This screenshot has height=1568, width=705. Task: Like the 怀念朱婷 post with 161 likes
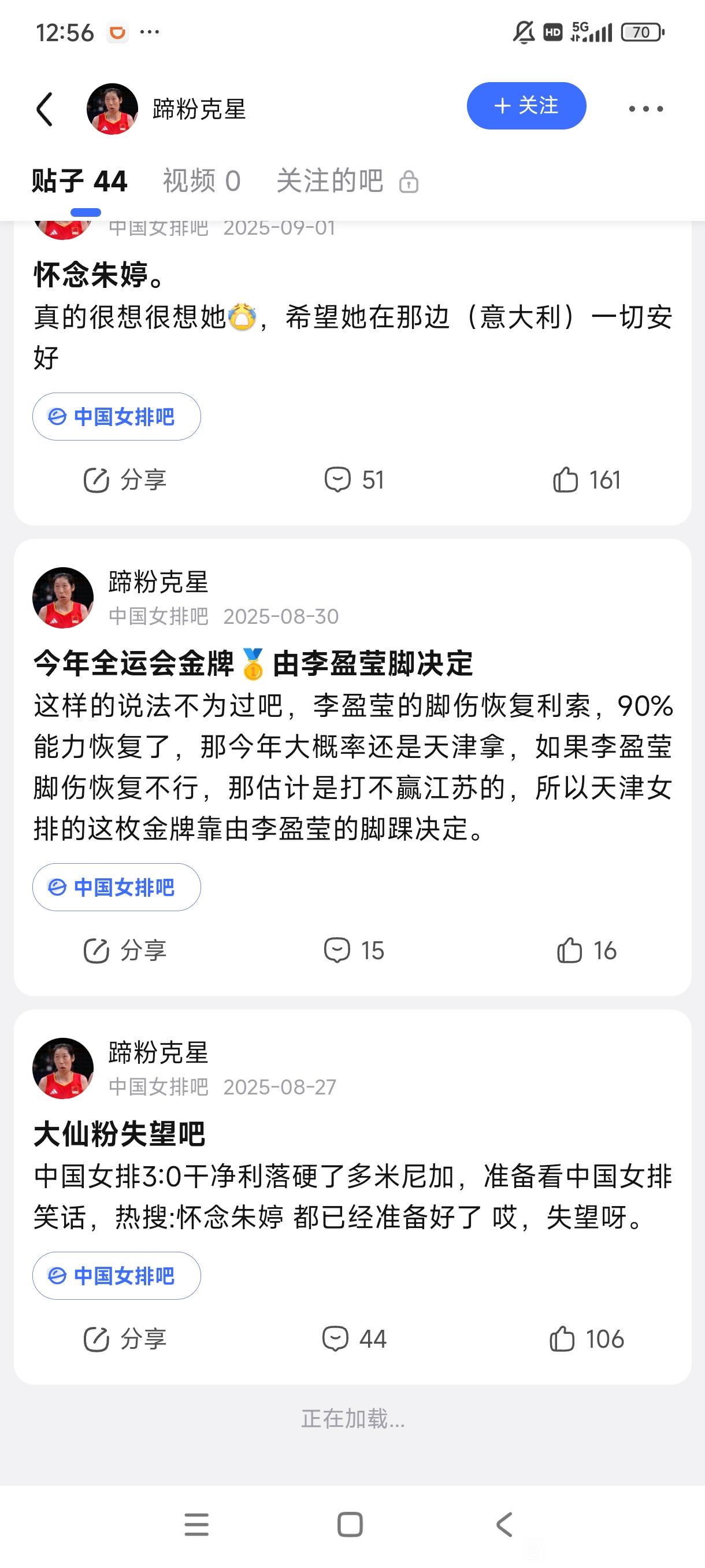tap(587, 480)
